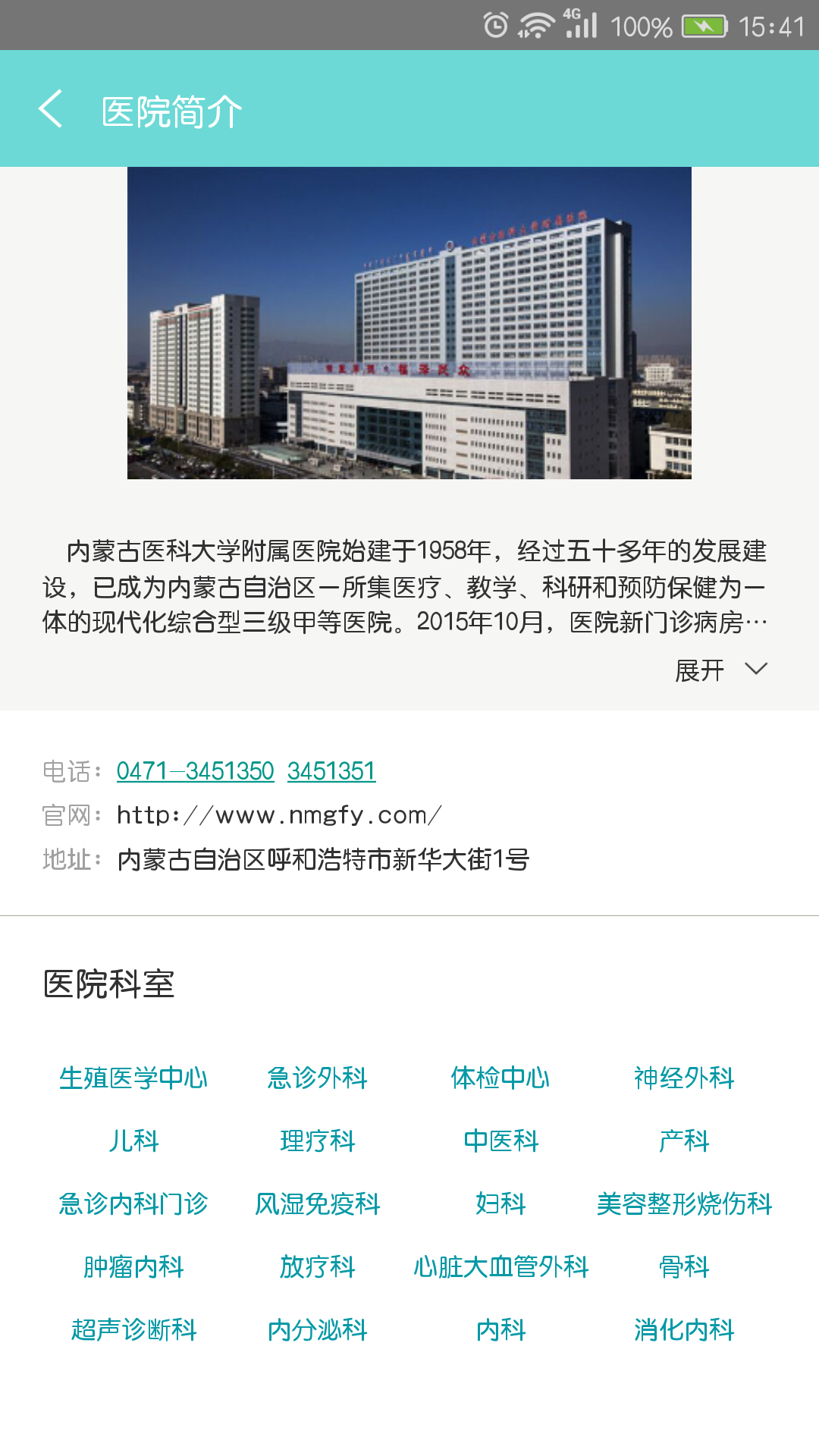Select the 心脏大血管外科 department
The image size is (819, 1456).
pyautogui.click(x=500, y=1266)
